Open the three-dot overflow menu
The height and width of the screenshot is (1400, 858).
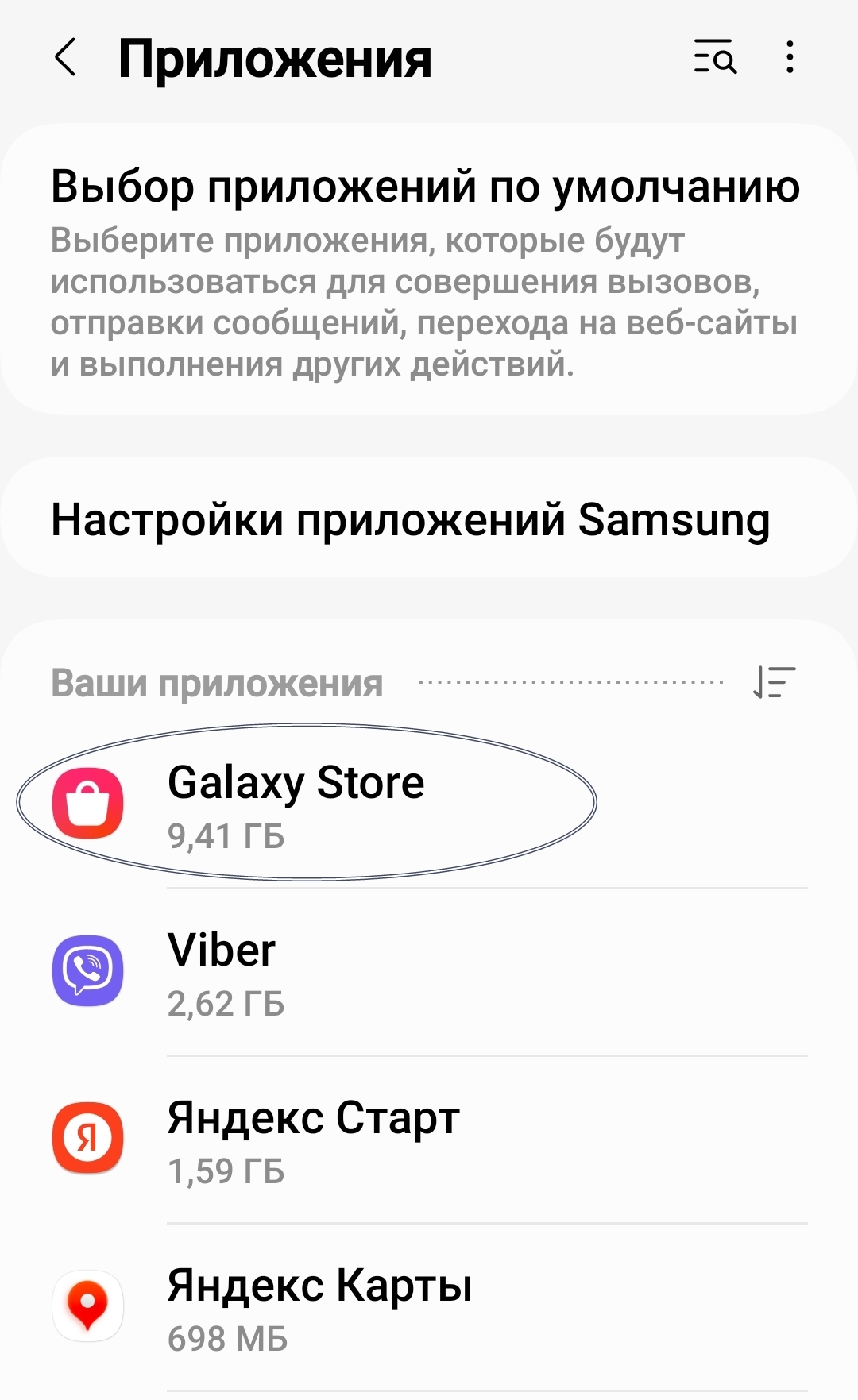pyautogui.click(x=789, y=58)
